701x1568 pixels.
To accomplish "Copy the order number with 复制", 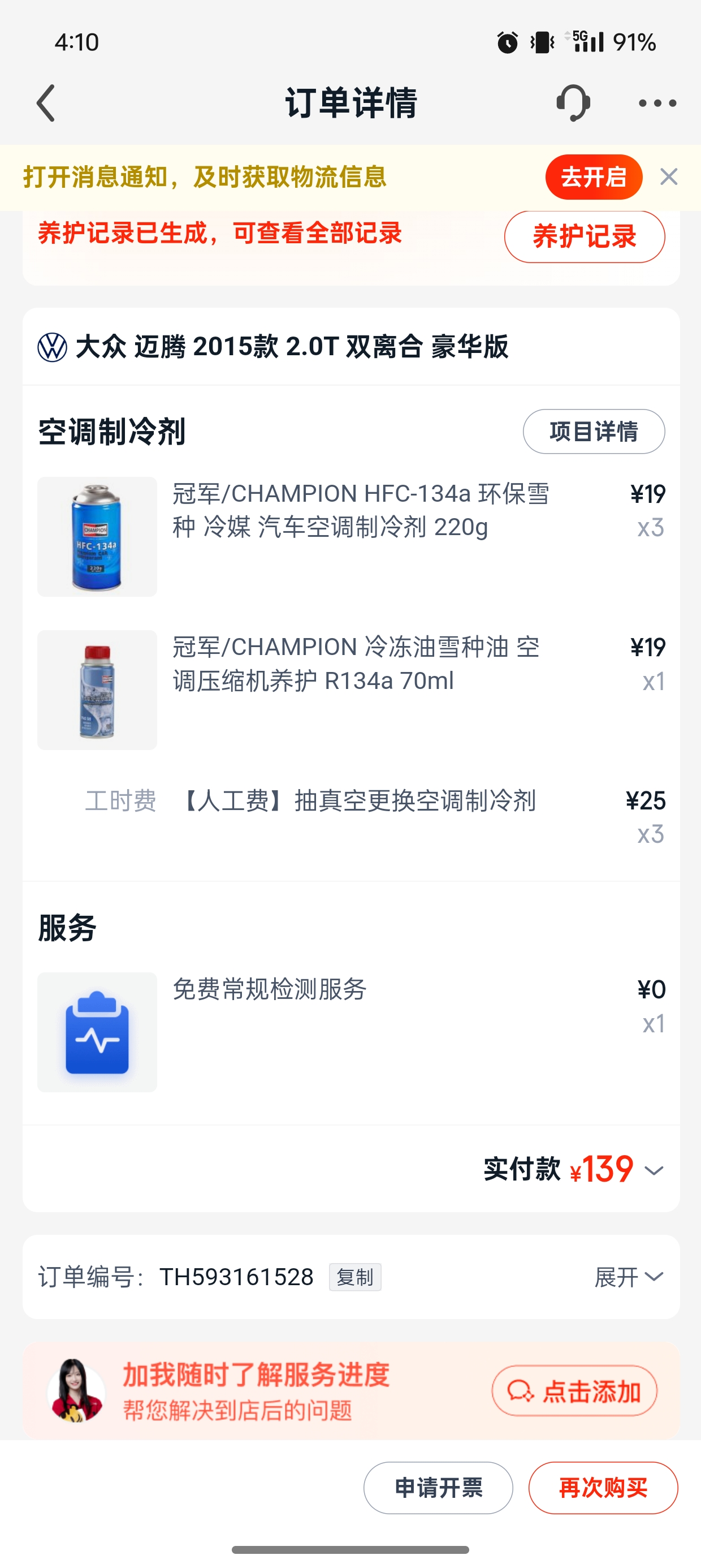I will pyautogui.click(x=355, y=1277).
